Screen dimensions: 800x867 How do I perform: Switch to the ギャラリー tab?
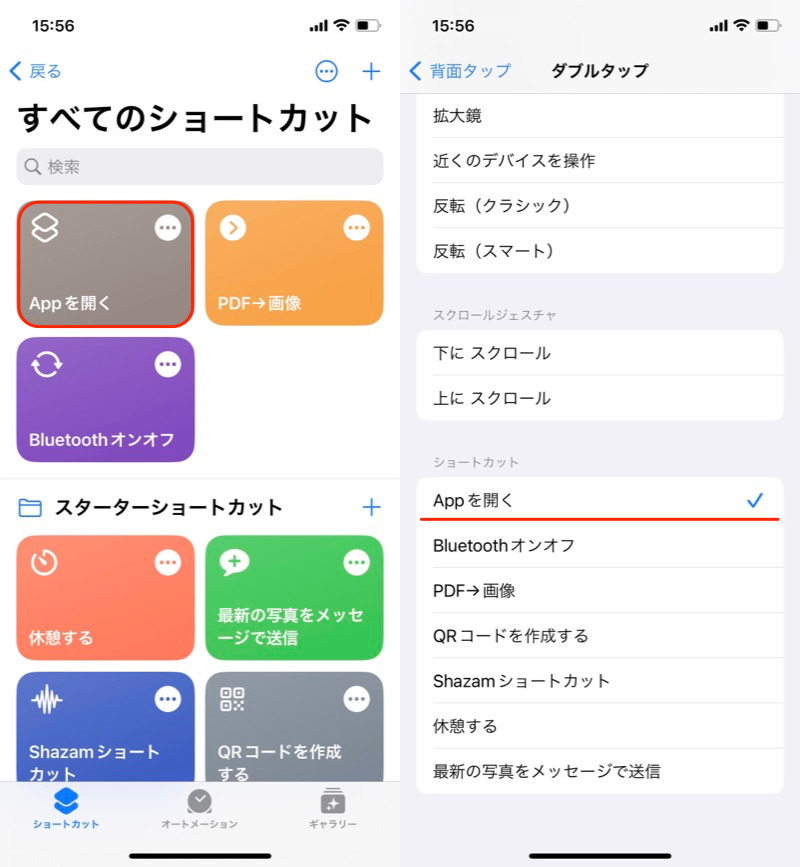(332, 808)
